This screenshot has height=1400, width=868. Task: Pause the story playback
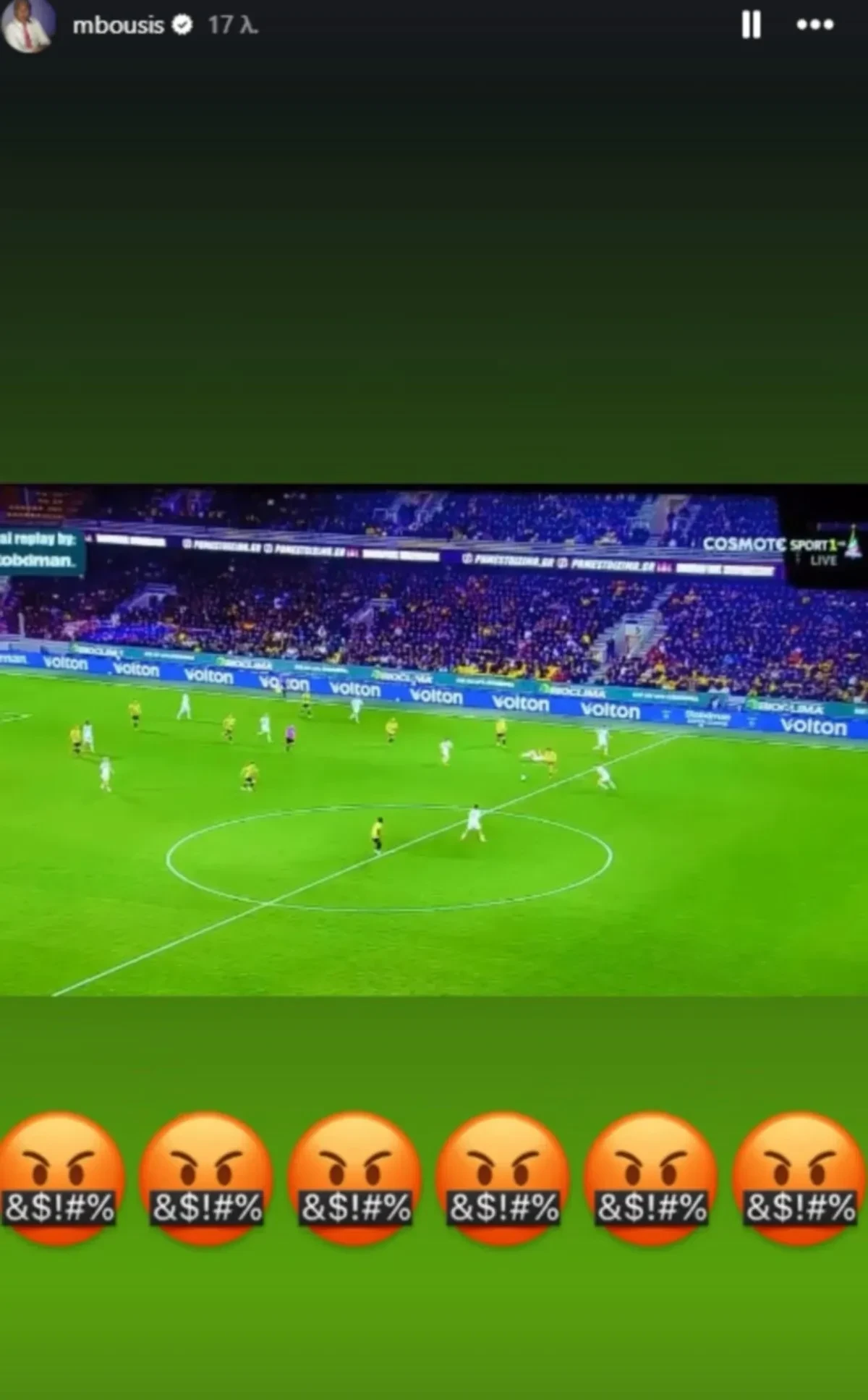pyautogui.click(x=751, y=25)
